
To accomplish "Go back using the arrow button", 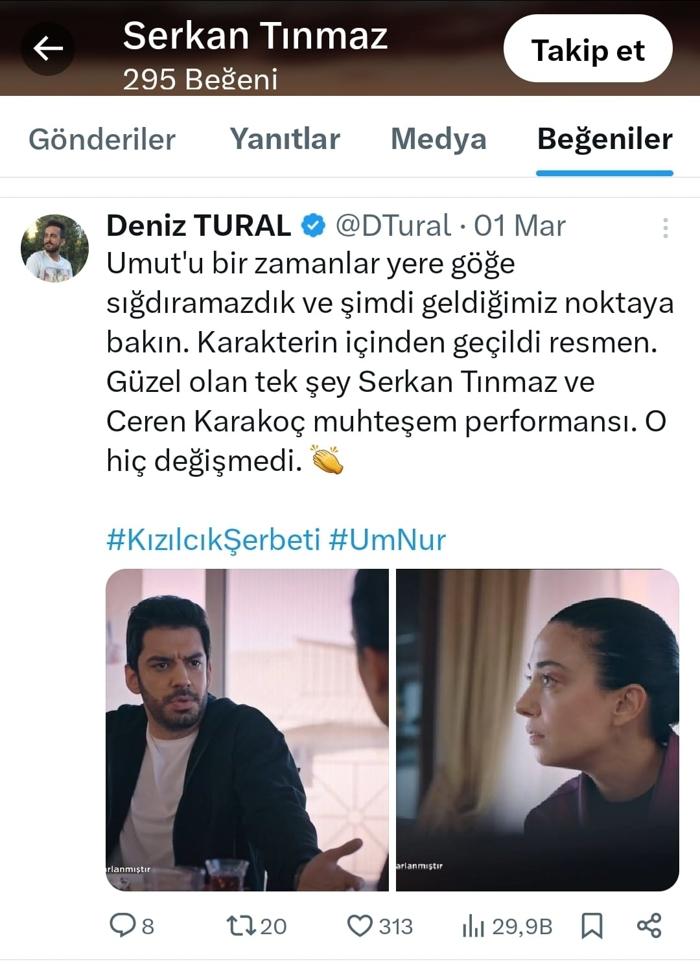I will tap(49, 48).
